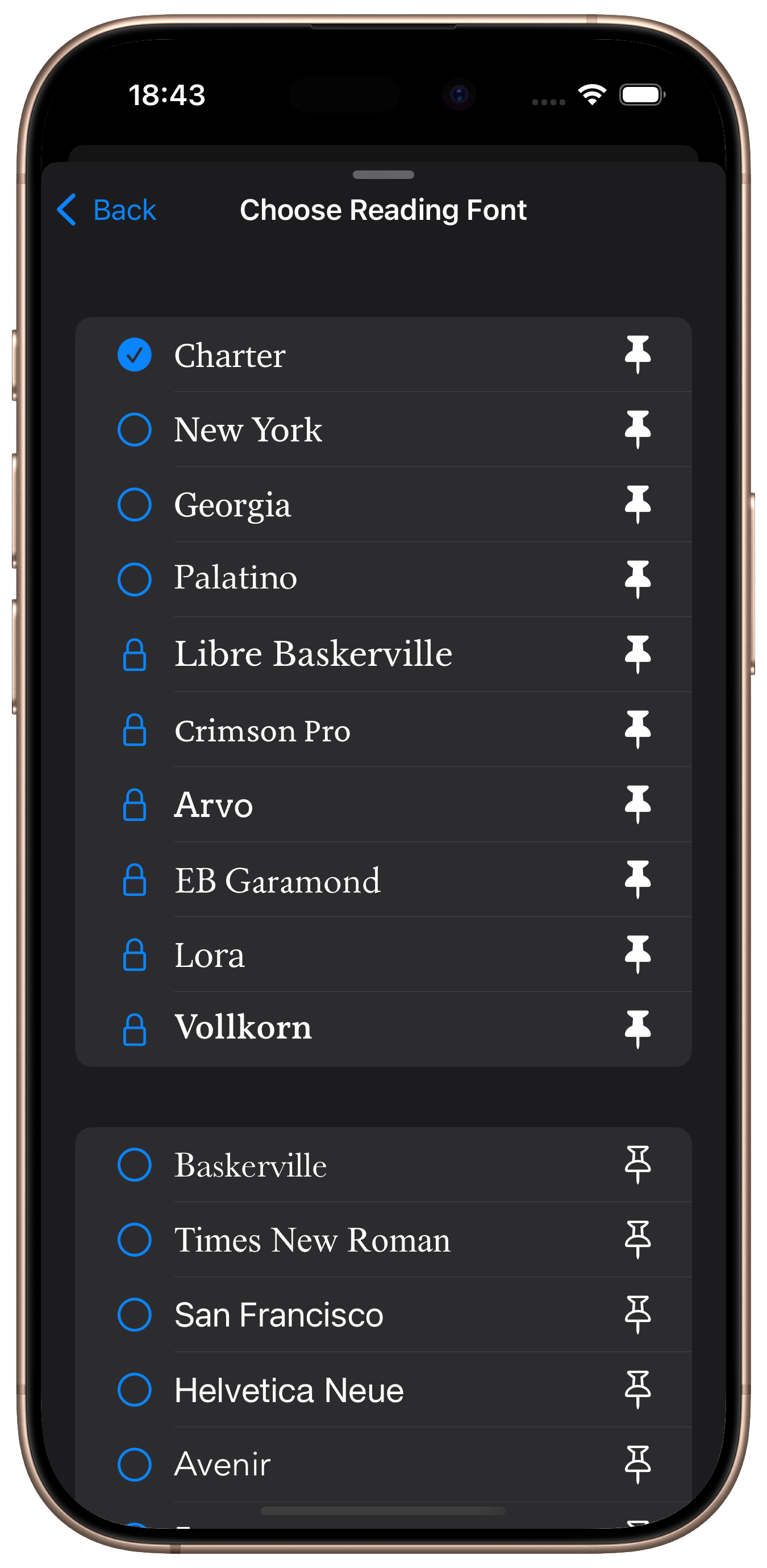Go back using the Back button

(107, 210)
